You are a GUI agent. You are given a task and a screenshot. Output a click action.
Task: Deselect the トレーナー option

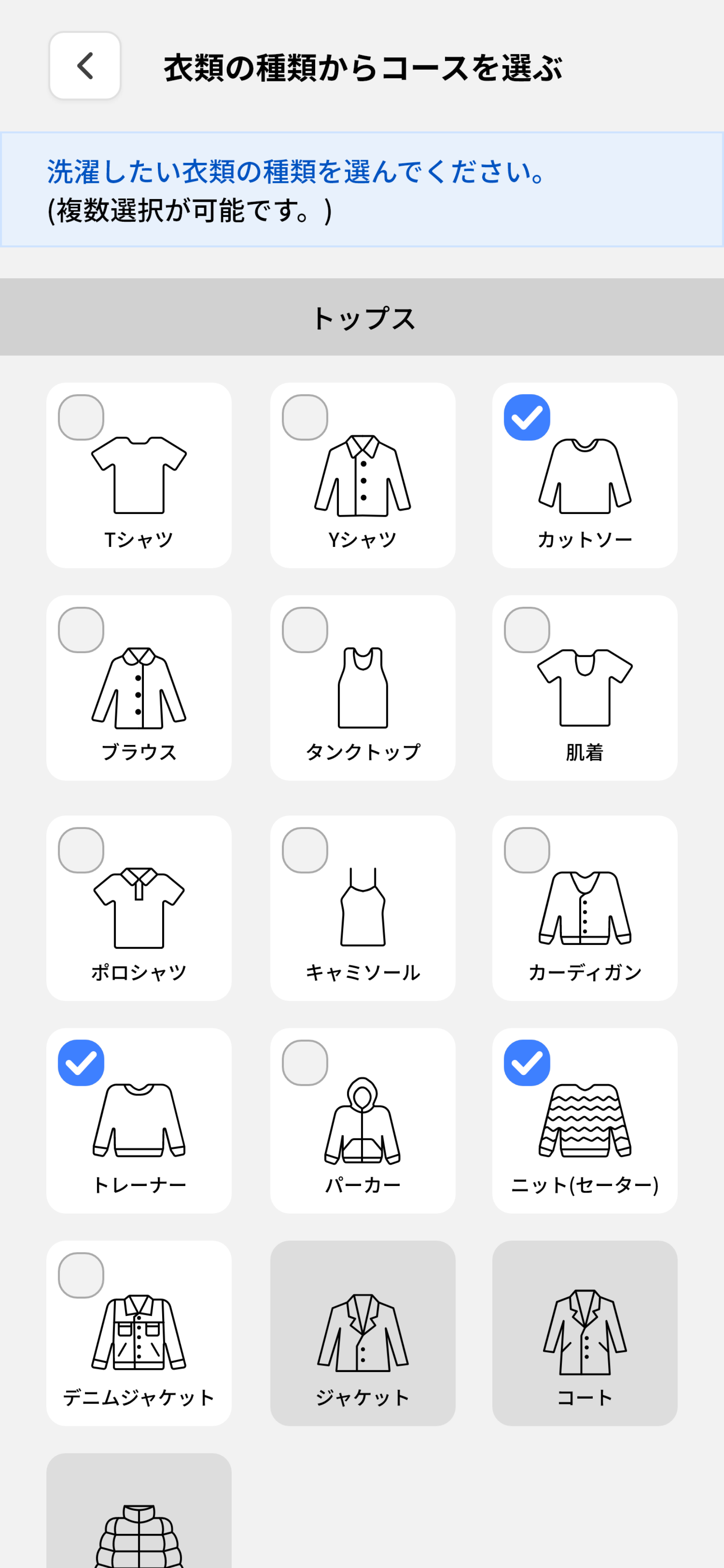pos(81,1063)
